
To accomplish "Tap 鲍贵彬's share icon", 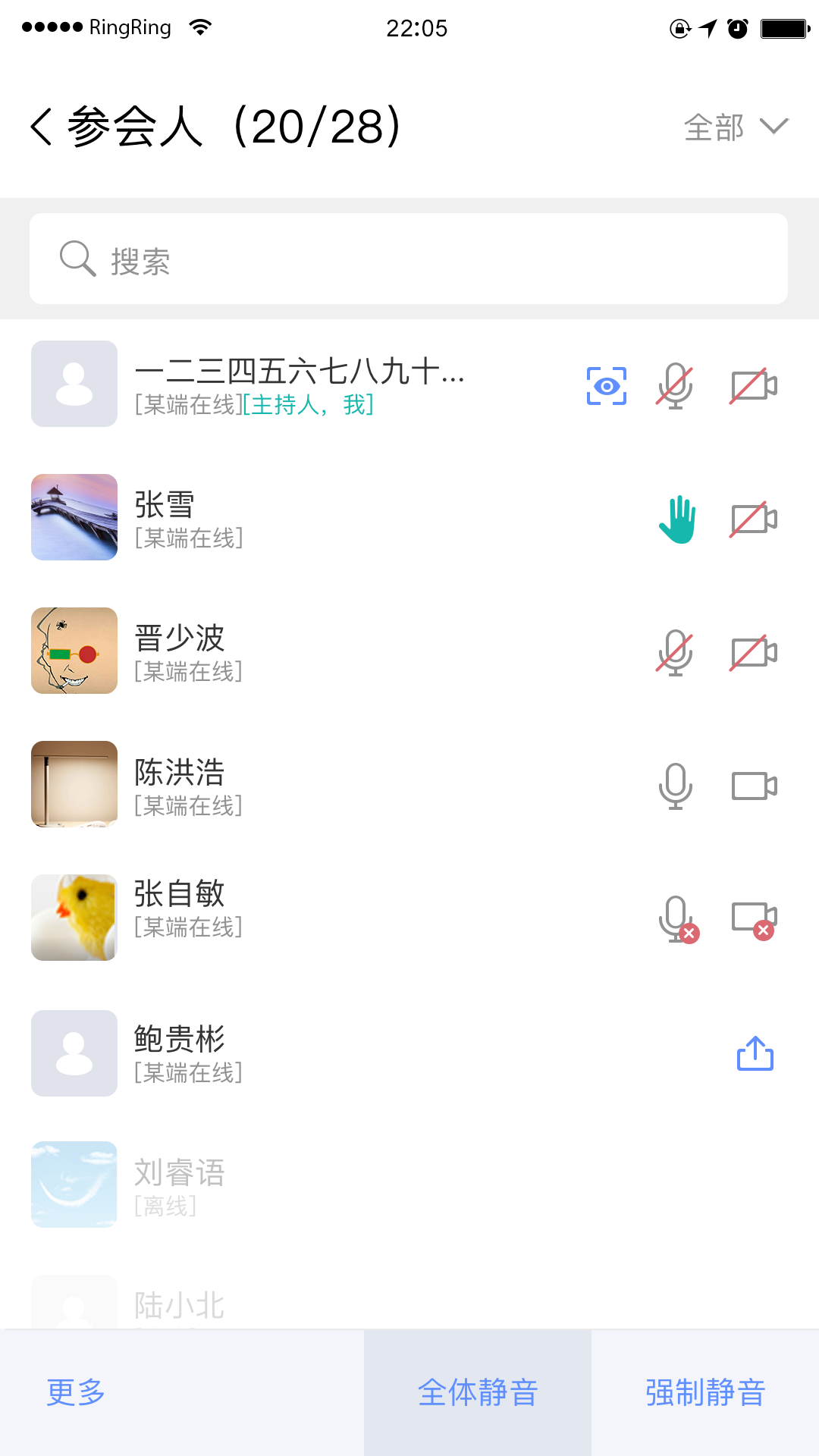I will (755, 1053).
